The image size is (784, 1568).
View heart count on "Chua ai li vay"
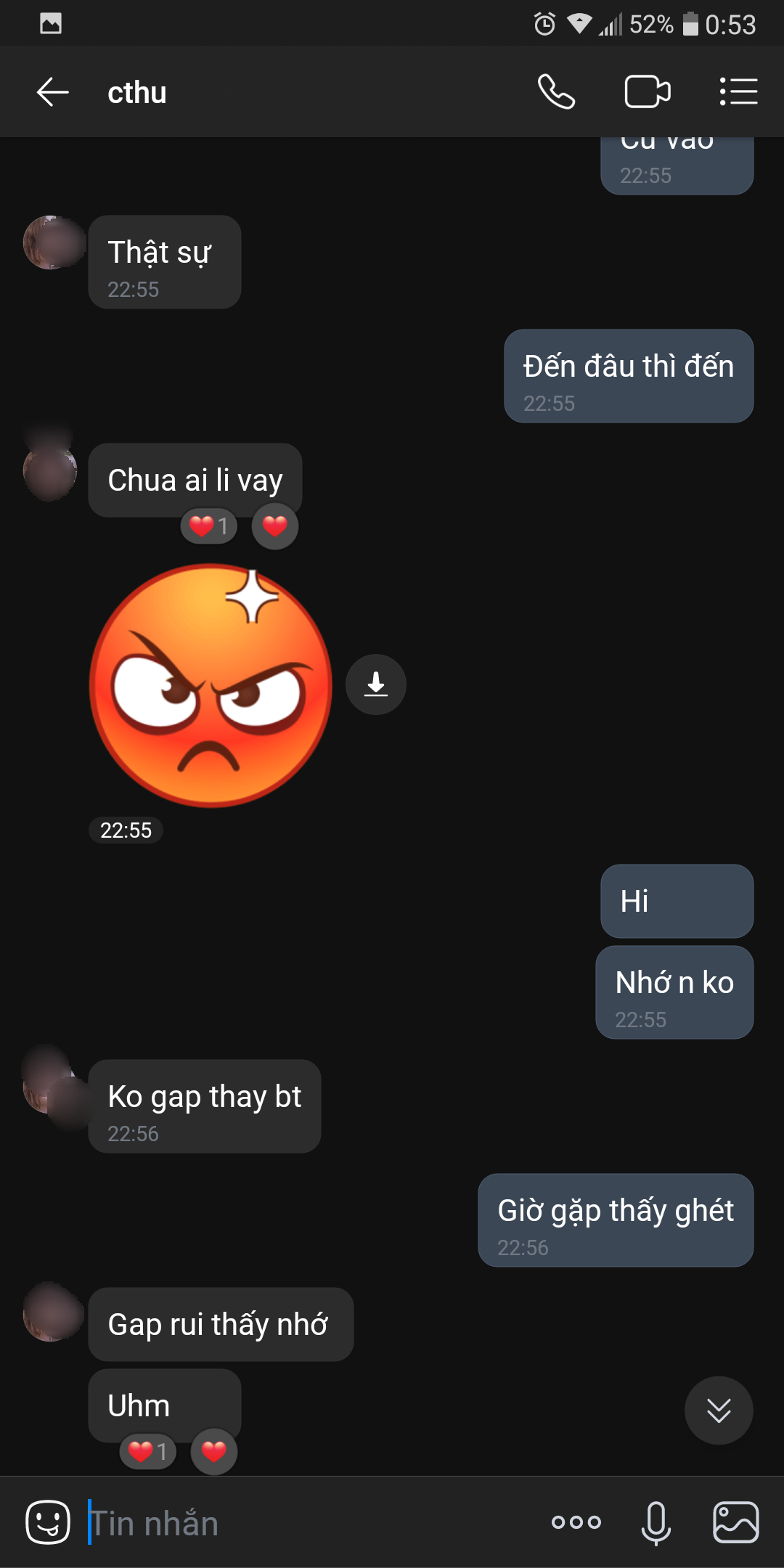(209, 526)
